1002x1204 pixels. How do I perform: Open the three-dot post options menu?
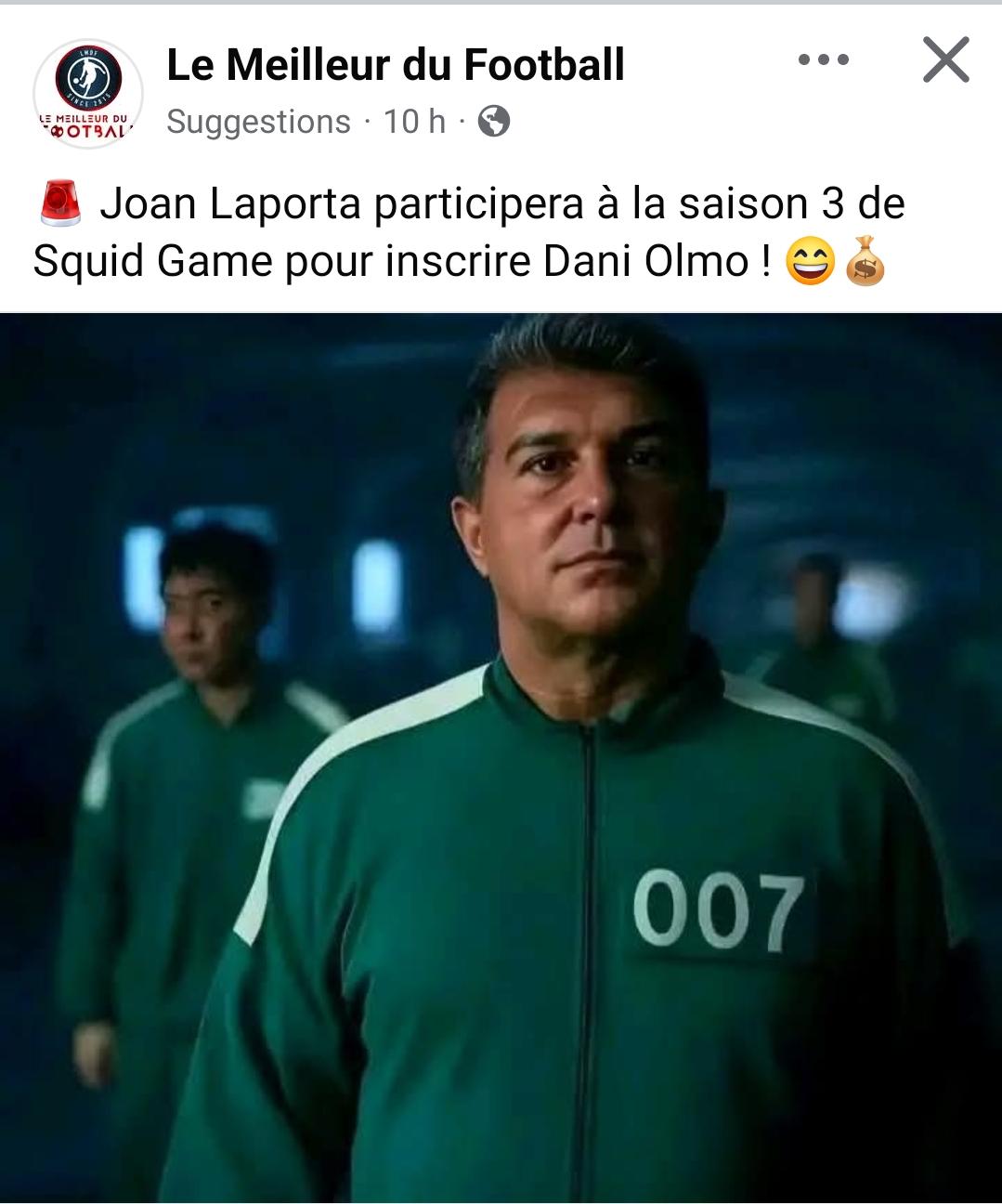[824, 60]
